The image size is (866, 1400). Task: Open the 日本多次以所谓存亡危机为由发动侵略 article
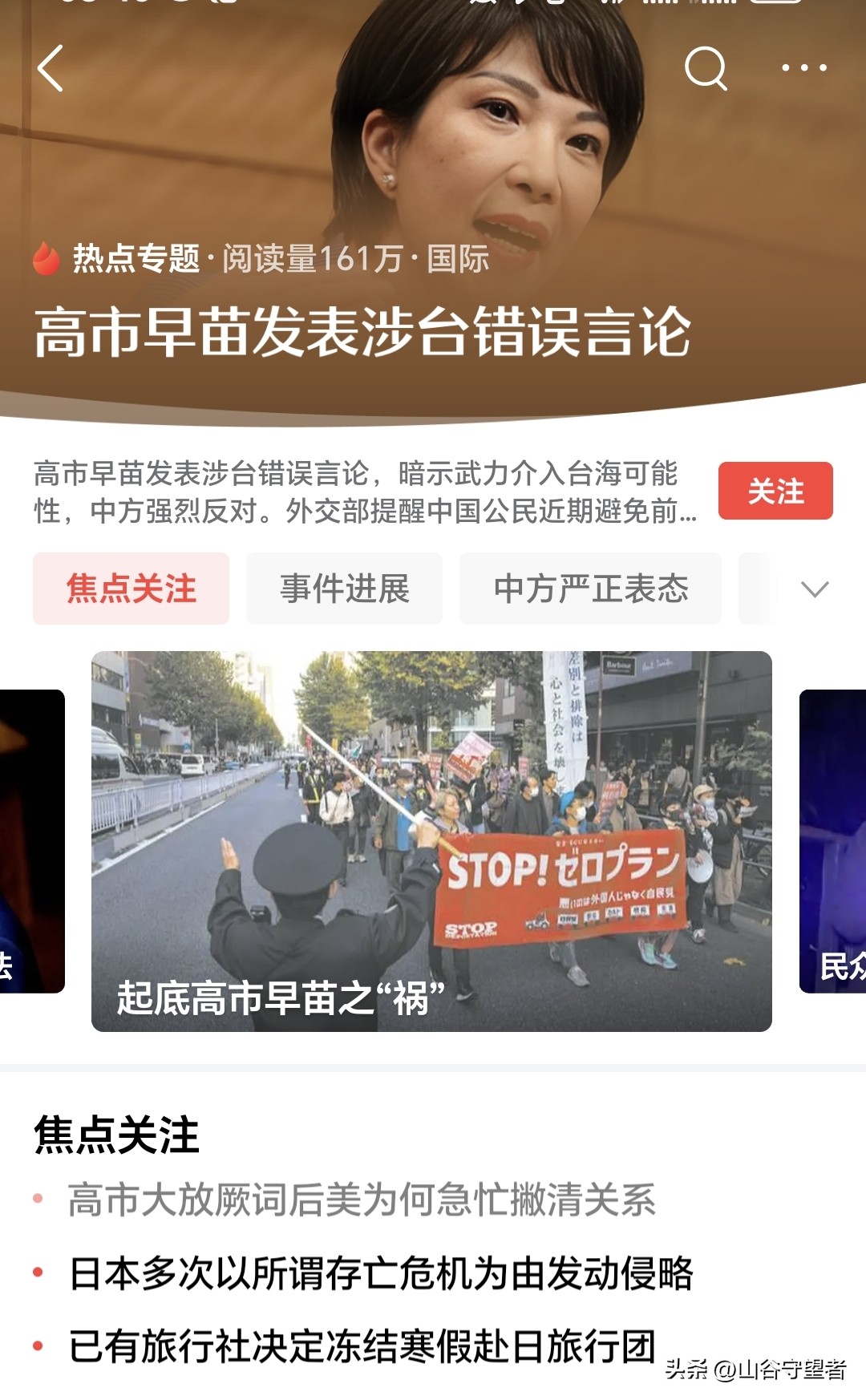coord(385,1271)
